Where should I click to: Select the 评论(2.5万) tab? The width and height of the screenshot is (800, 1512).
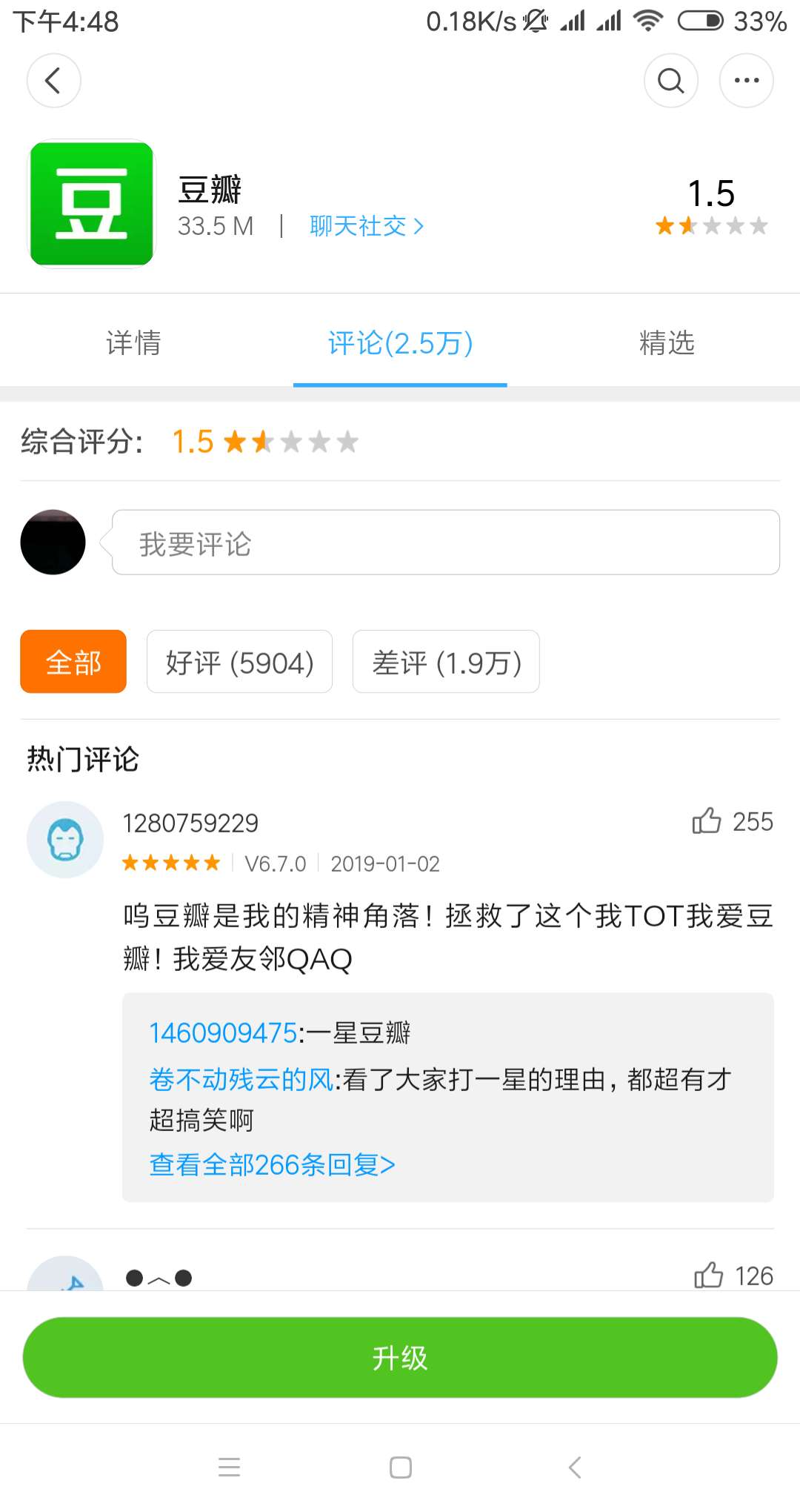coord(400,343)
